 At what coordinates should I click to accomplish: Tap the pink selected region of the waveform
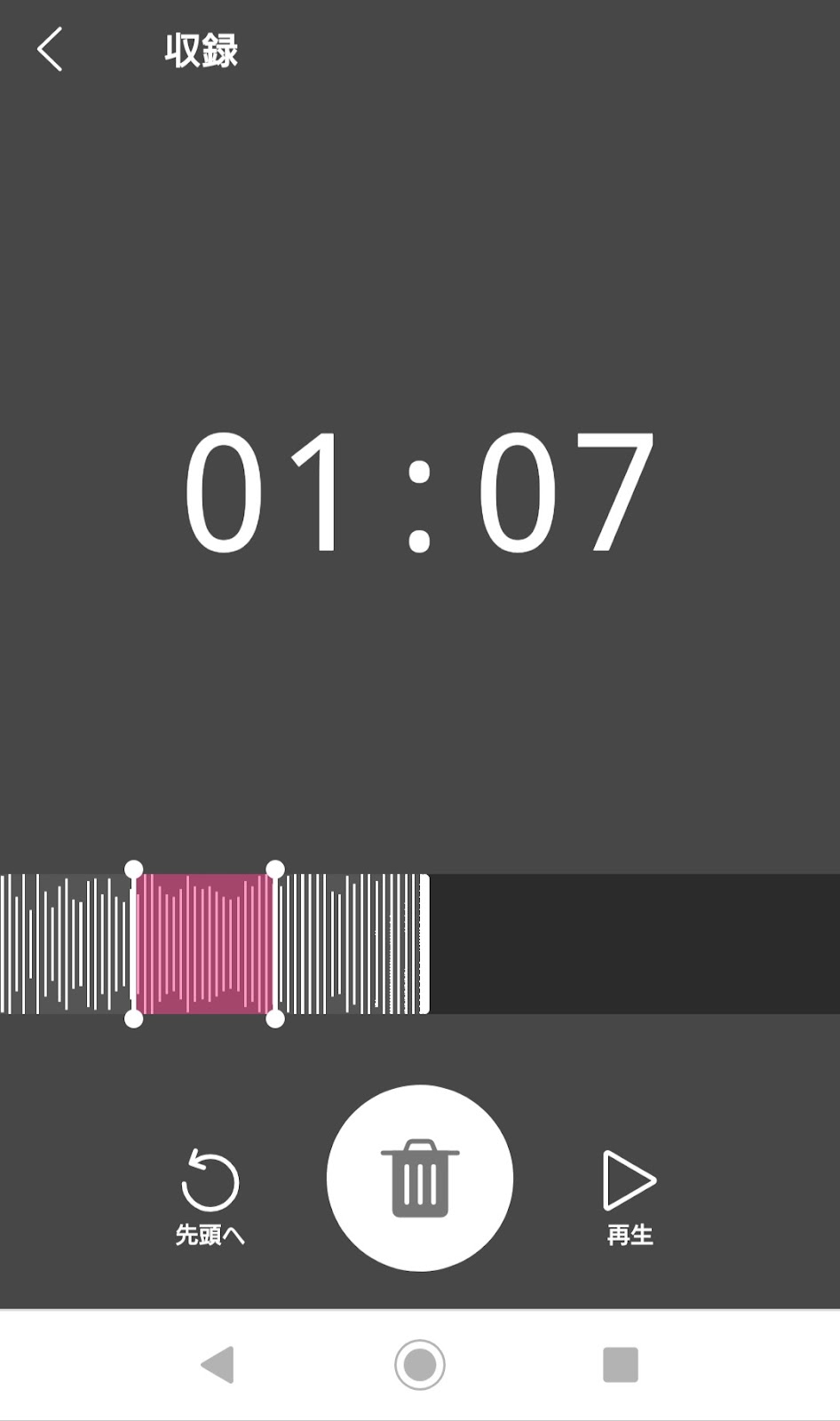204,944
